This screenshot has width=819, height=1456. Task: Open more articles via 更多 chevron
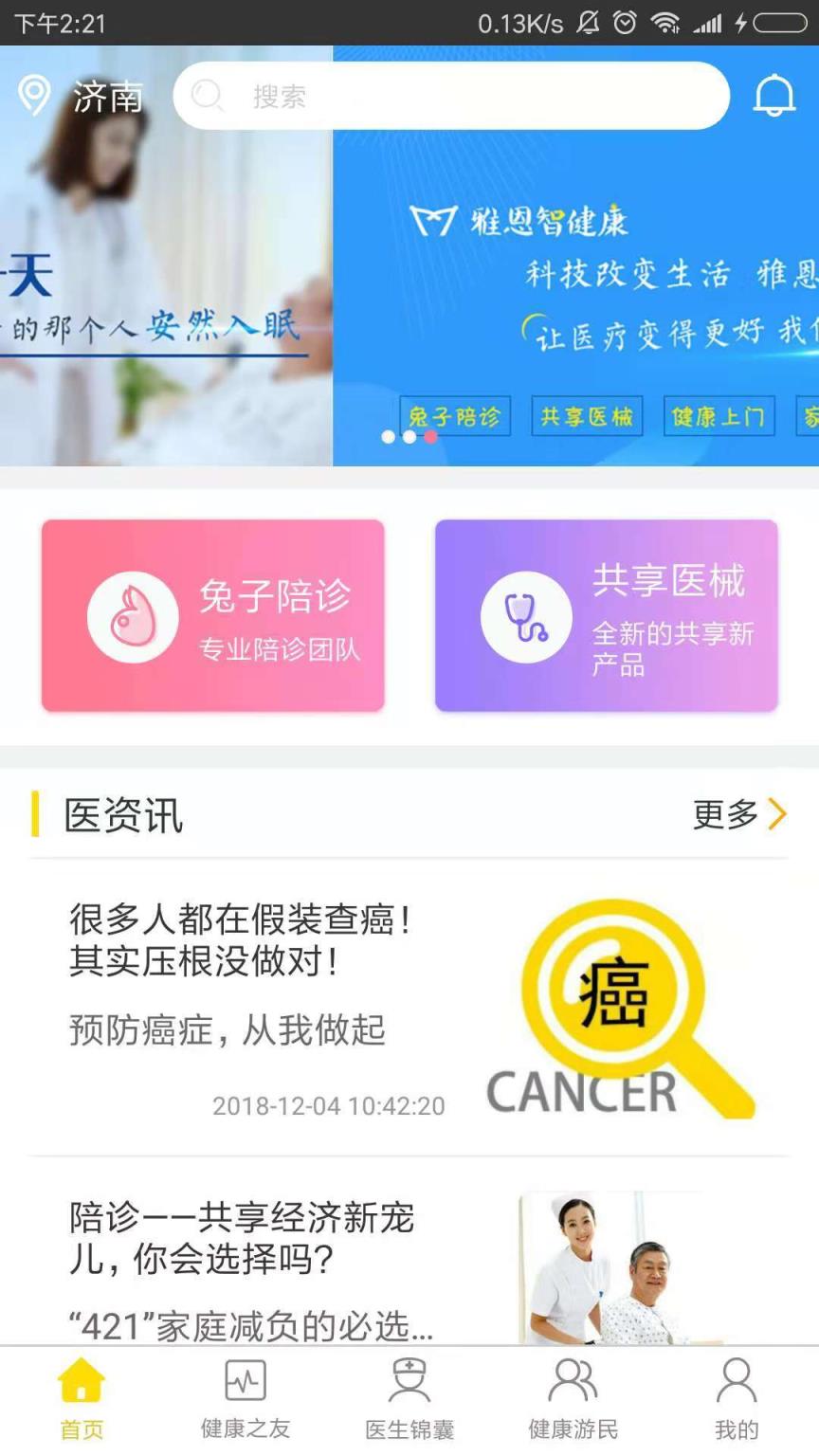coord(739,814)
